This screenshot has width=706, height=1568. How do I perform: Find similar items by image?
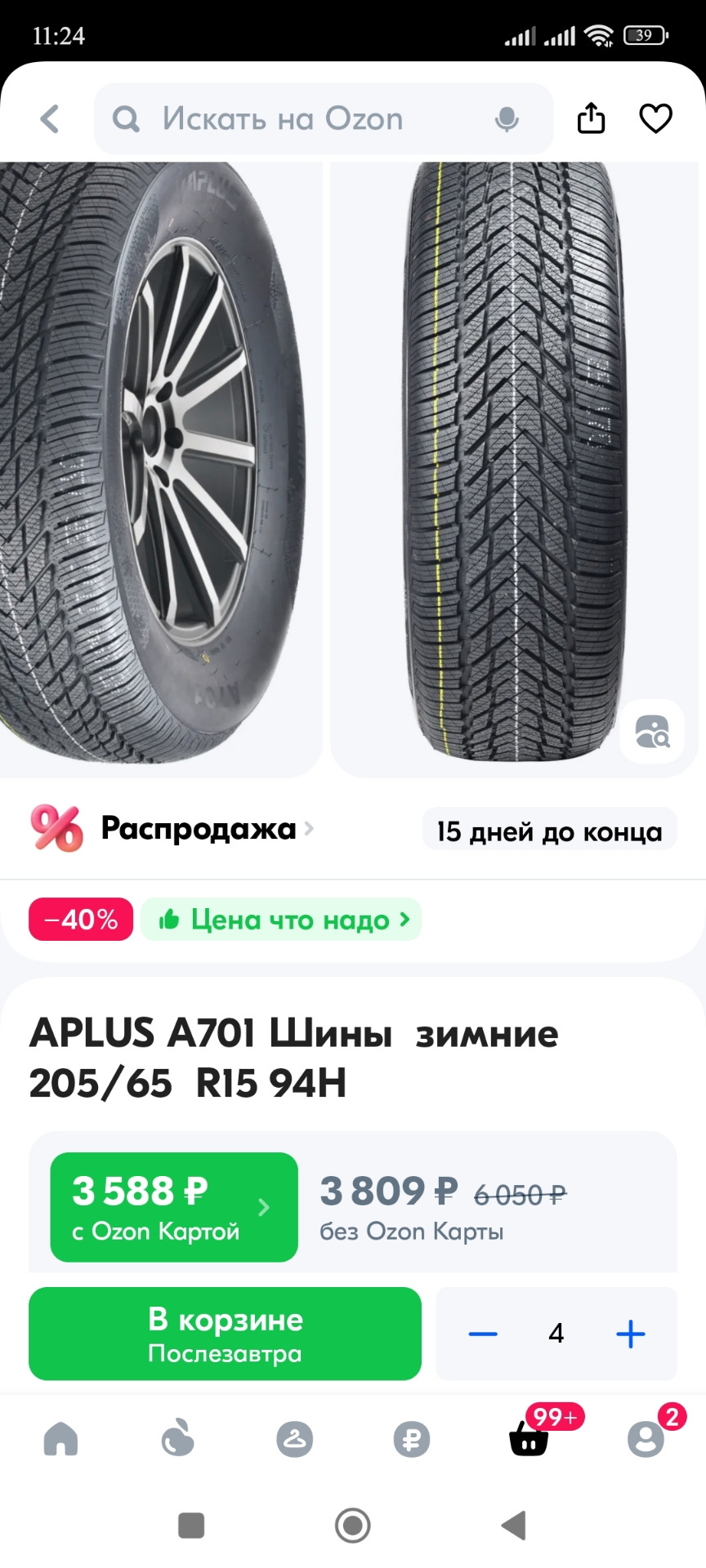click(x=652, y=732)
